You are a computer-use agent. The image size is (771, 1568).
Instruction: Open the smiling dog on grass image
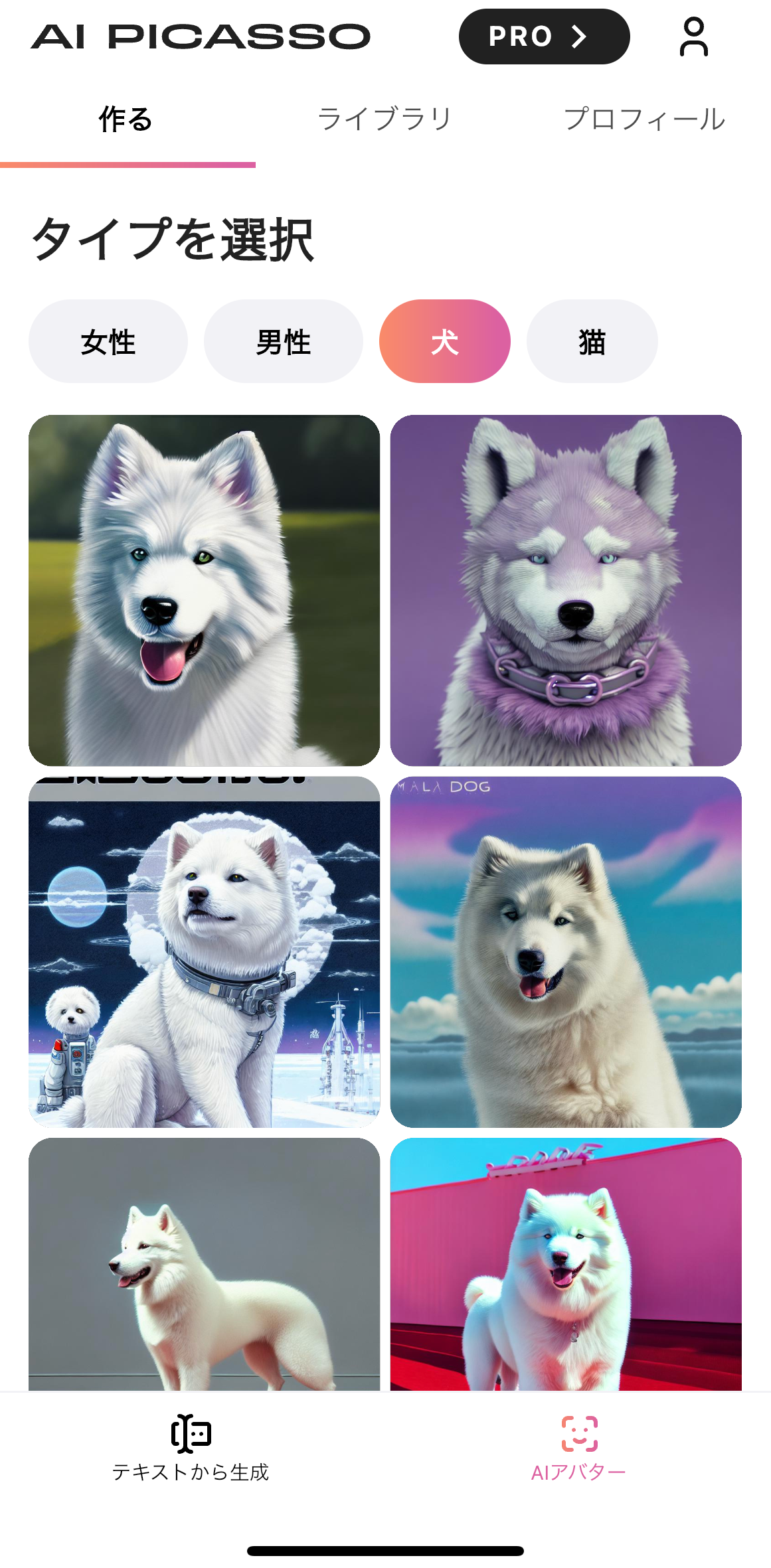[204, 590]
